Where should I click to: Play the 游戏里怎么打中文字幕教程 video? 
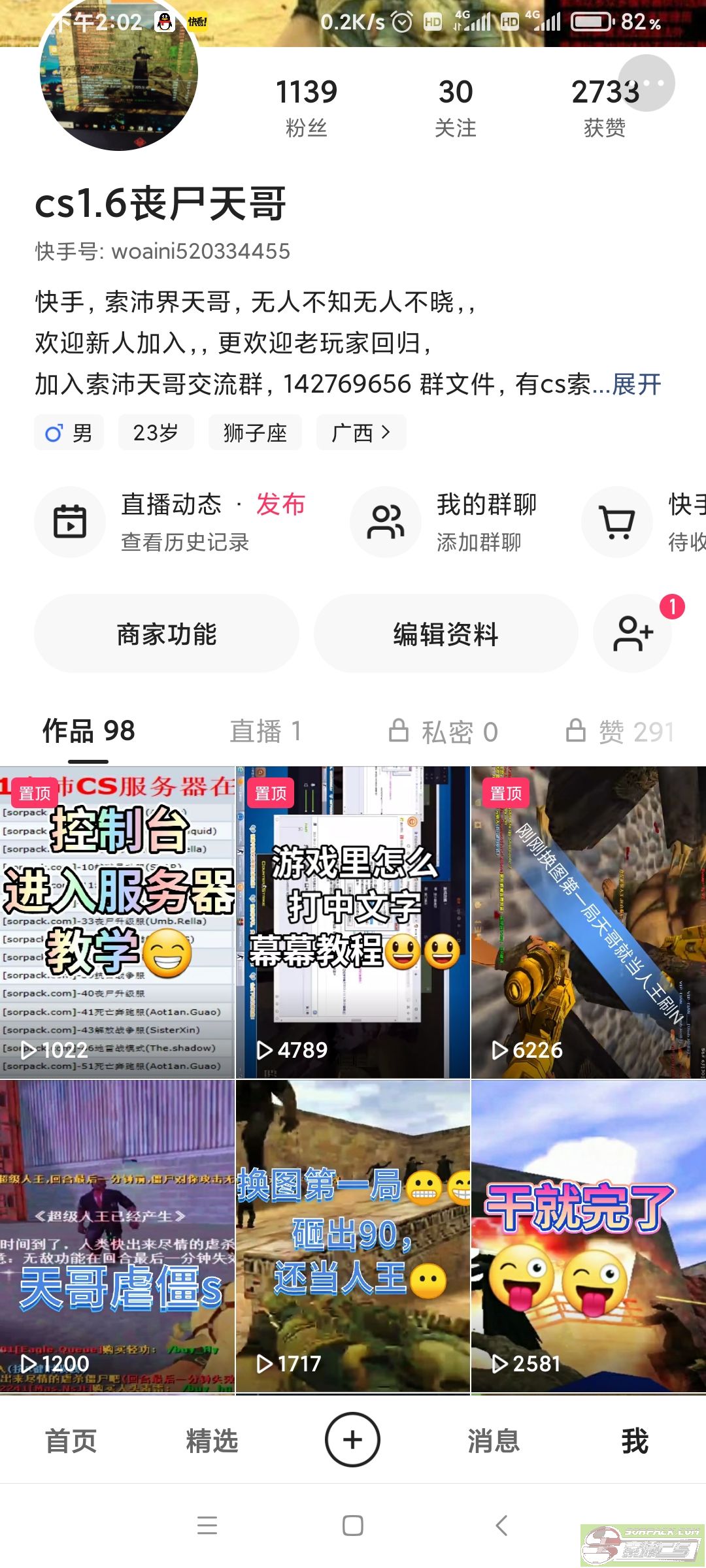[353, 923]
